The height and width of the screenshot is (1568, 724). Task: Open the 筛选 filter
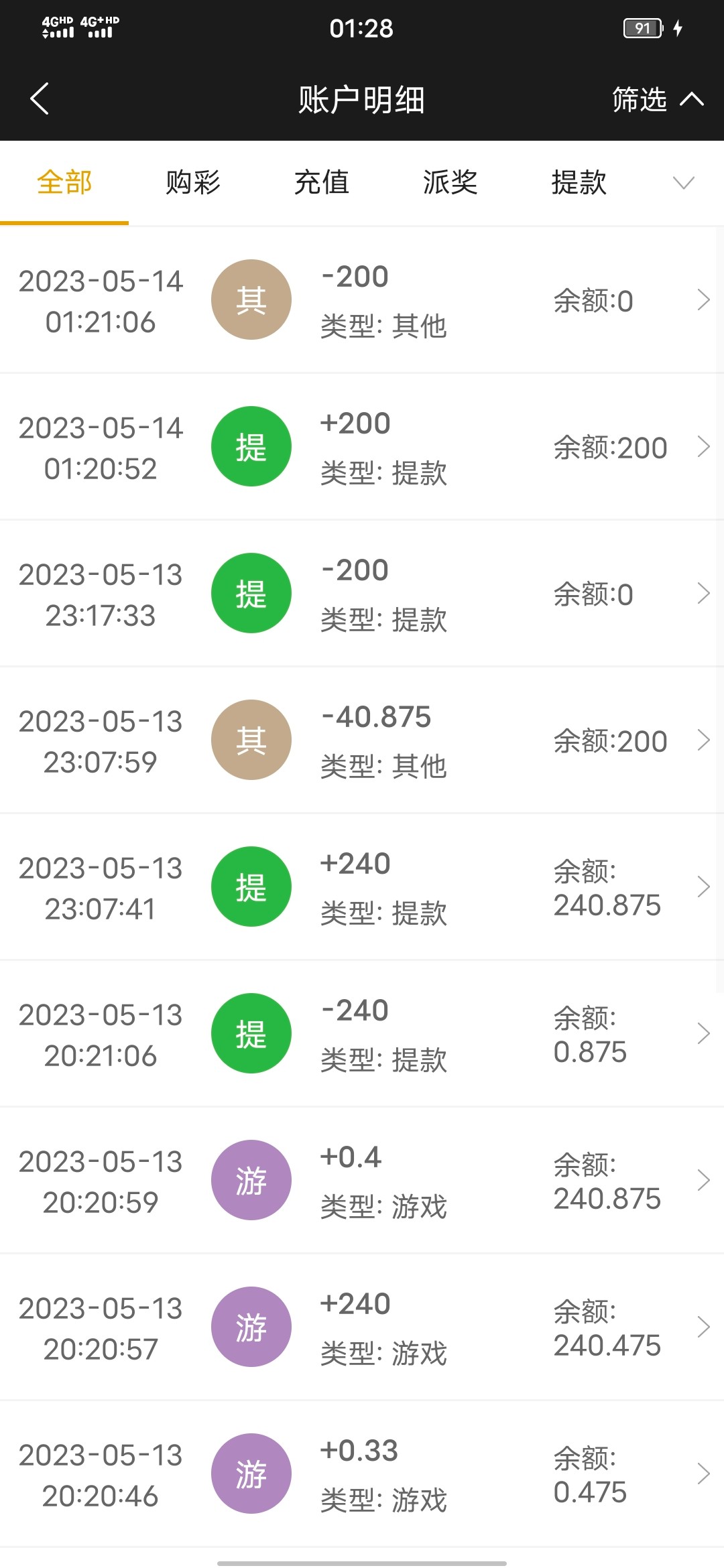657,99
